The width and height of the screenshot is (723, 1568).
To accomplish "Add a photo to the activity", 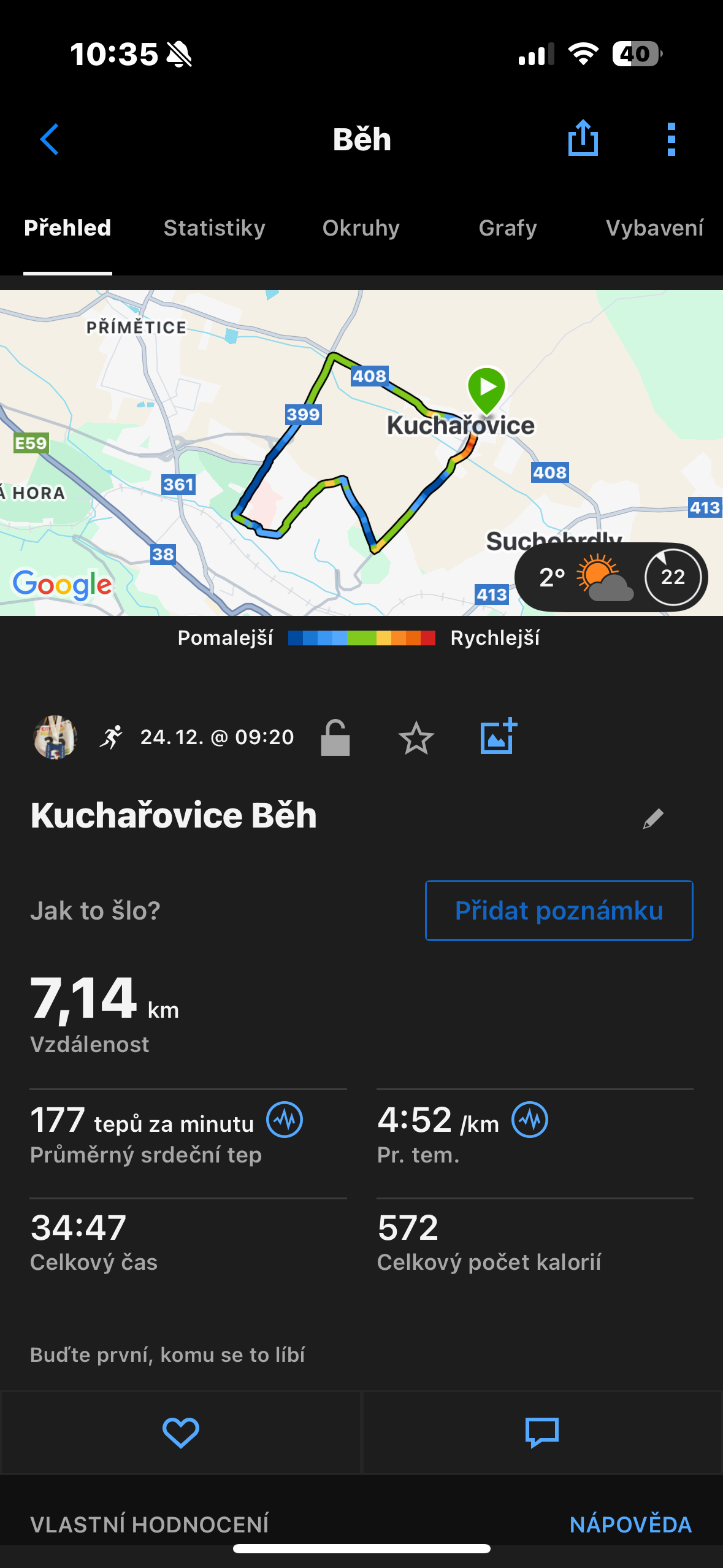I will 498,736.
